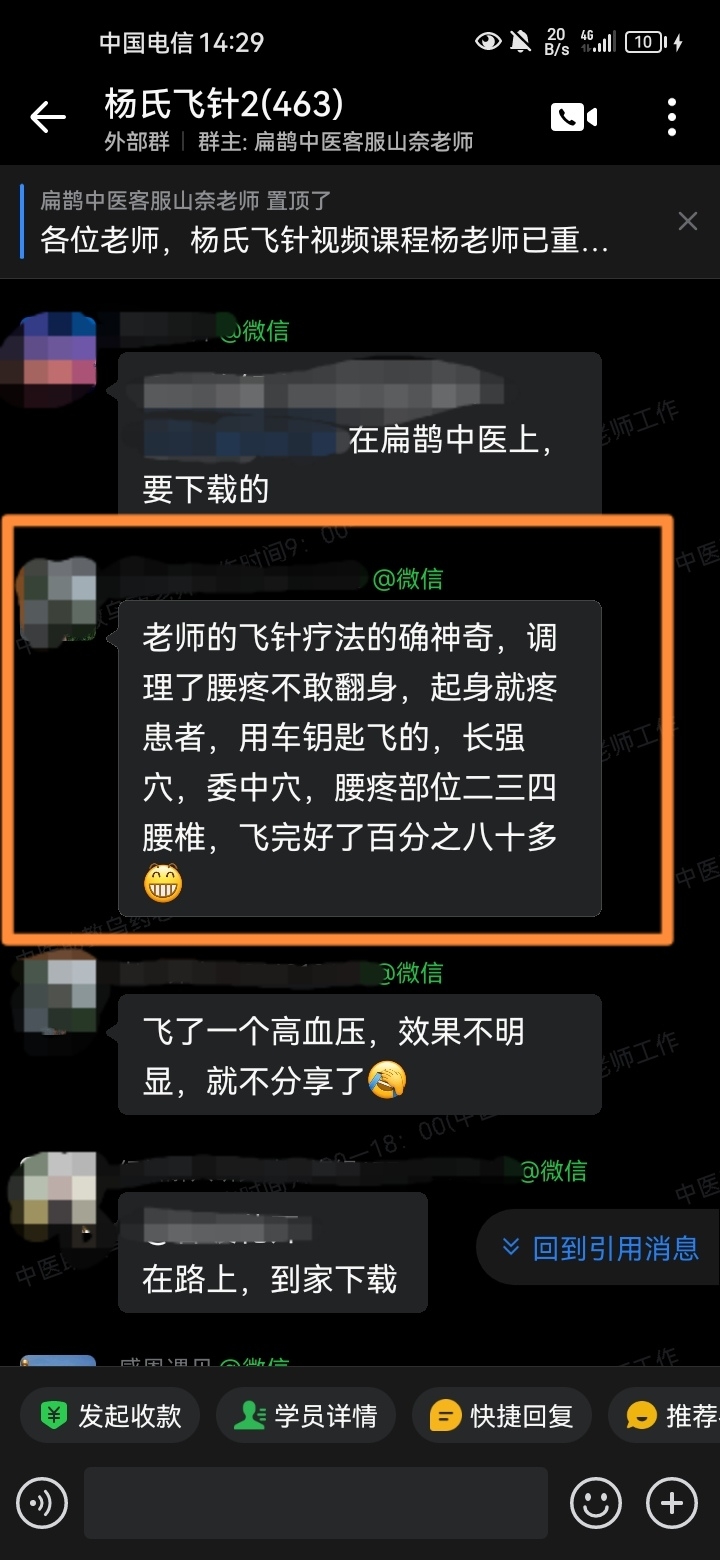Open the emoji picker

pos(595,1502)
